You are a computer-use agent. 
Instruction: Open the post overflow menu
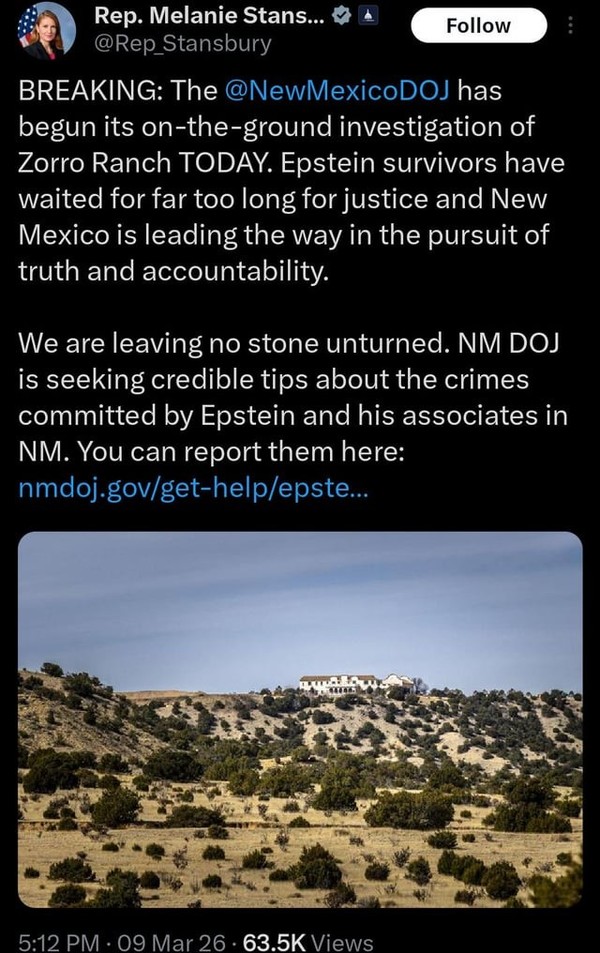point(571,26)
